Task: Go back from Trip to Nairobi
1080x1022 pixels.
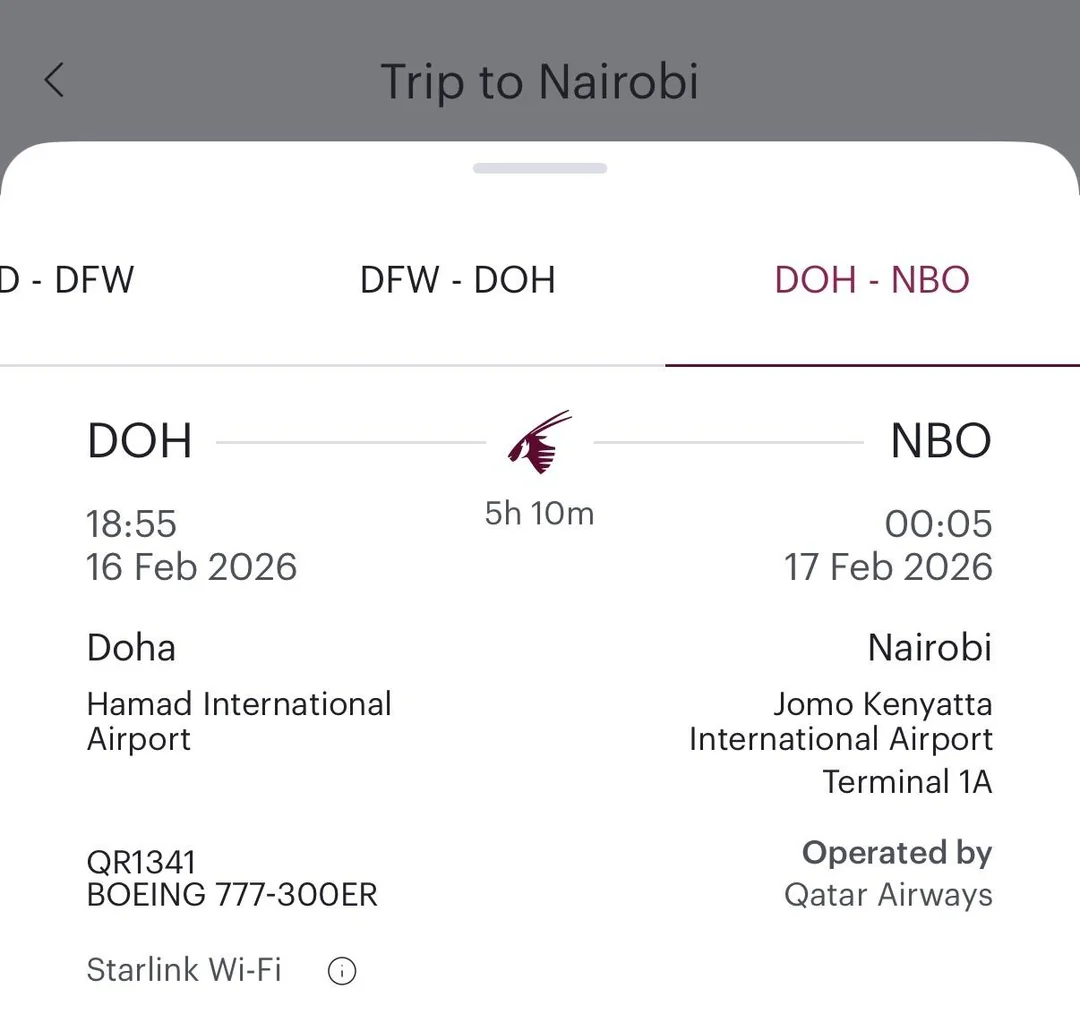Action: (x=54, y=80)
